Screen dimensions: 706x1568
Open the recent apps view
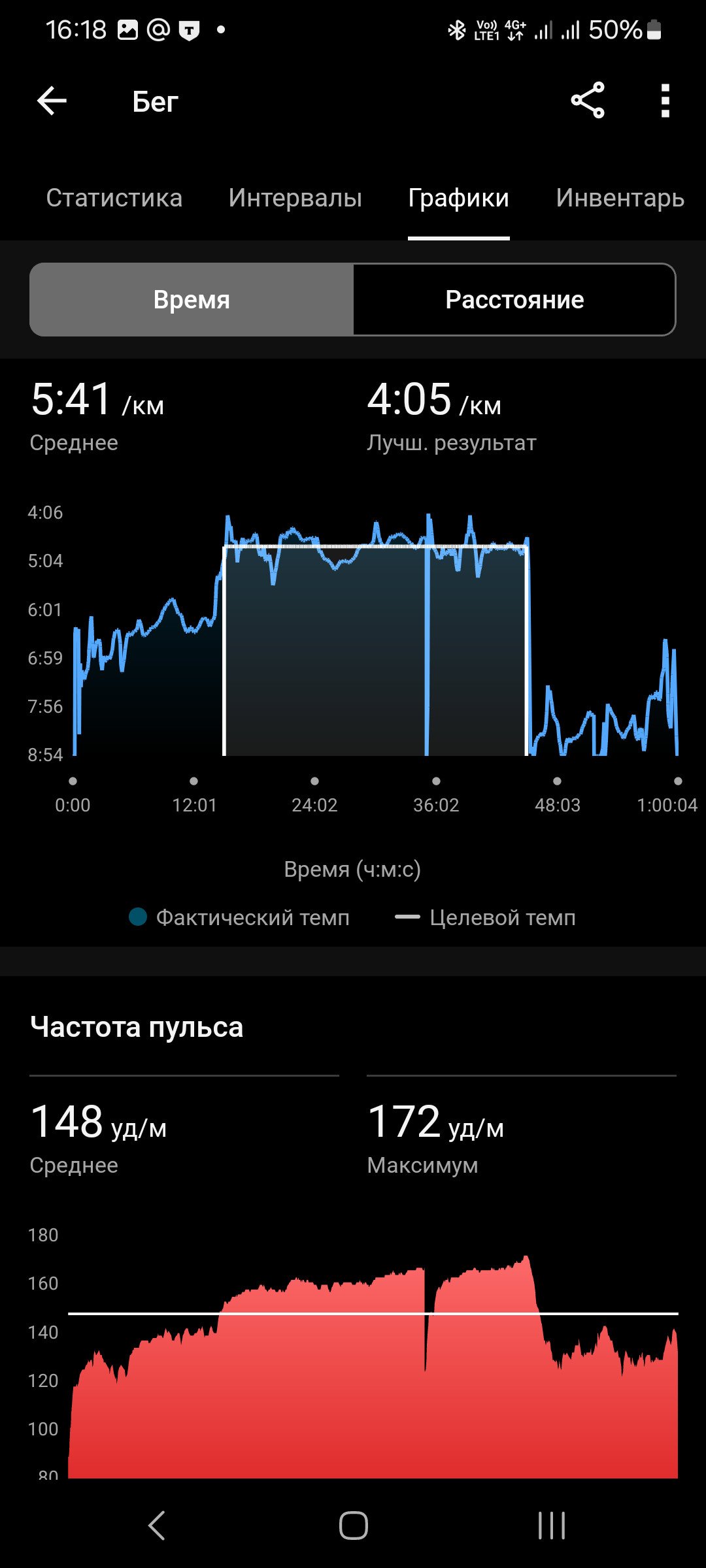click(x=551, y=1526)
